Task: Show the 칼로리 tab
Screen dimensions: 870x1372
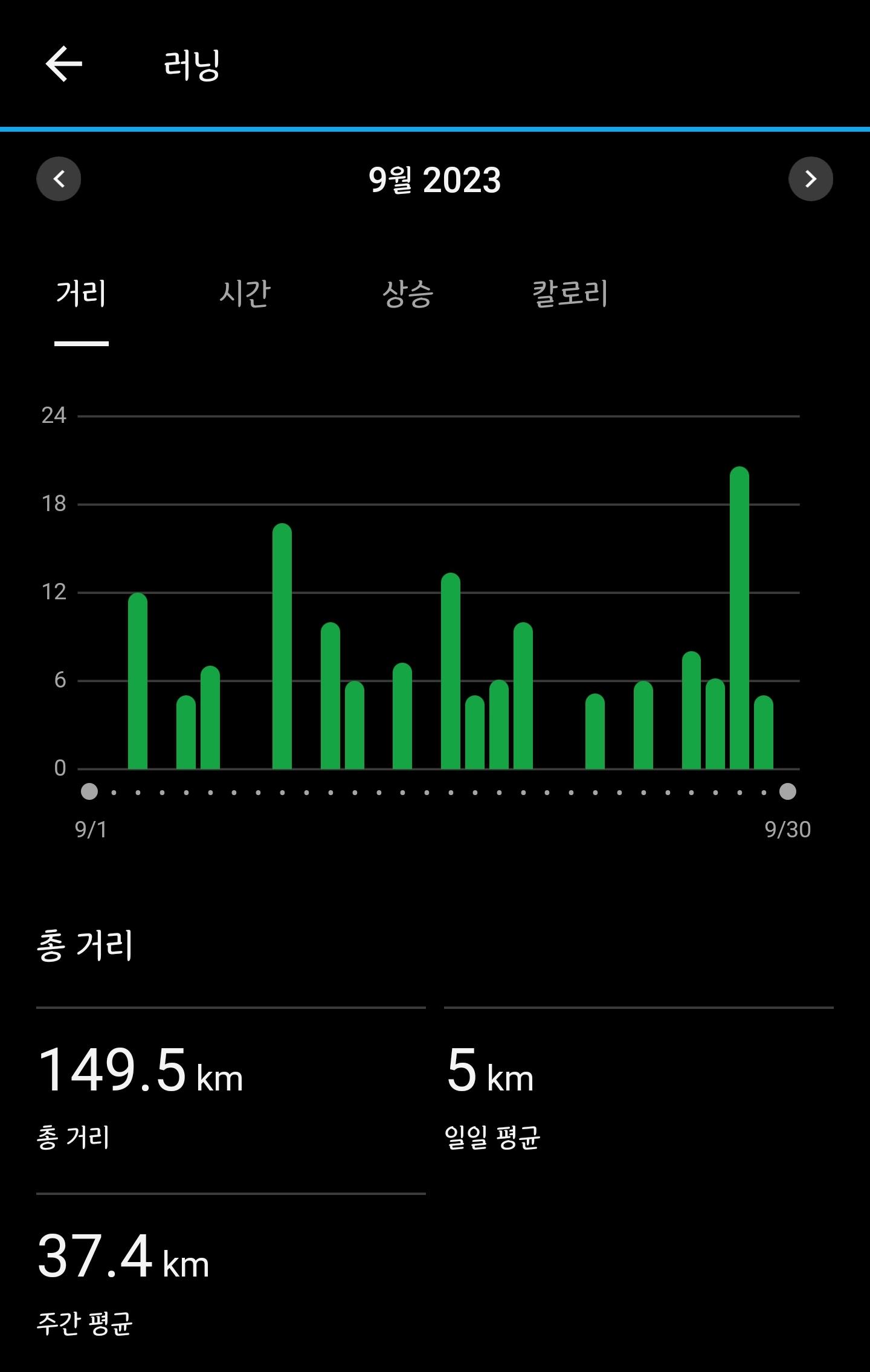Action: [x=570, y=294]
